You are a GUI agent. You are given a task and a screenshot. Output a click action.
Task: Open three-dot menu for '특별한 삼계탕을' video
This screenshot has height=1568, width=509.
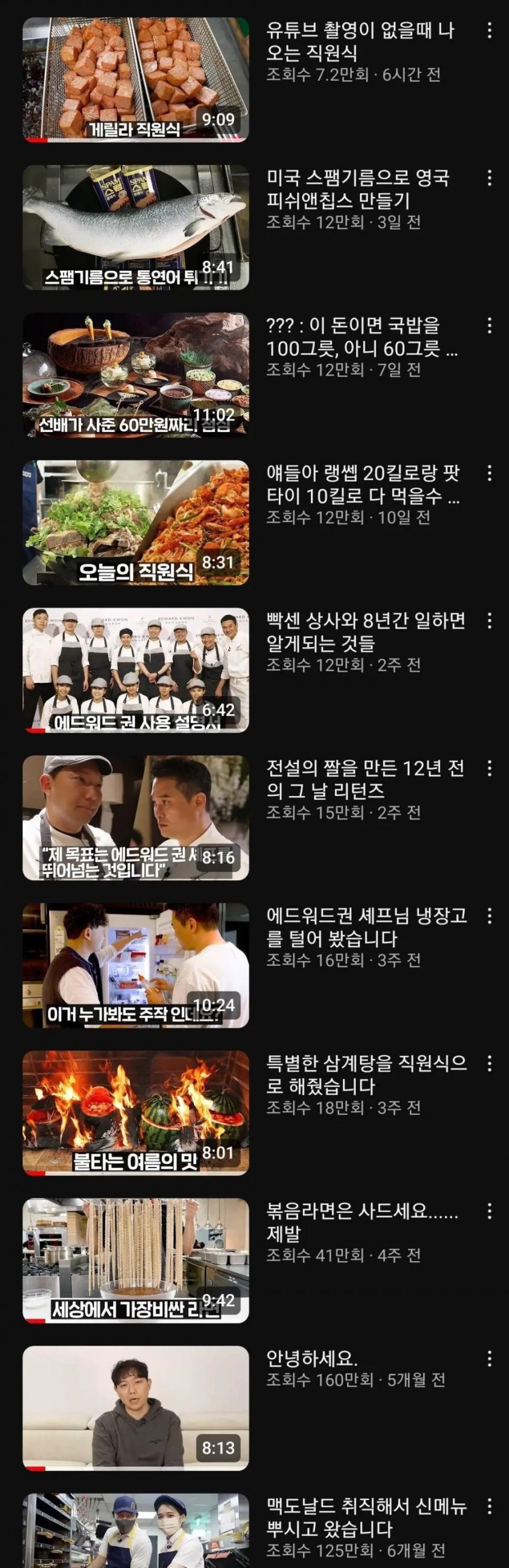pyautogui.click(x=490, y=1063)
